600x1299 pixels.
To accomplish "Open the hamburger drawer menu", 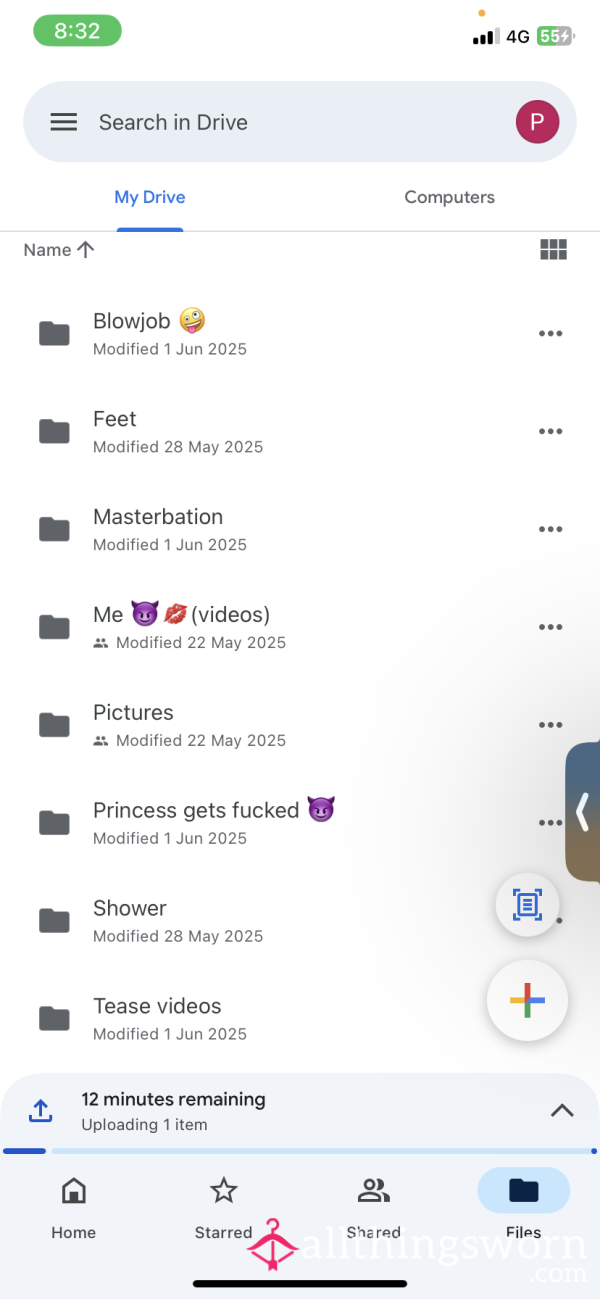I will click(64, 122).
